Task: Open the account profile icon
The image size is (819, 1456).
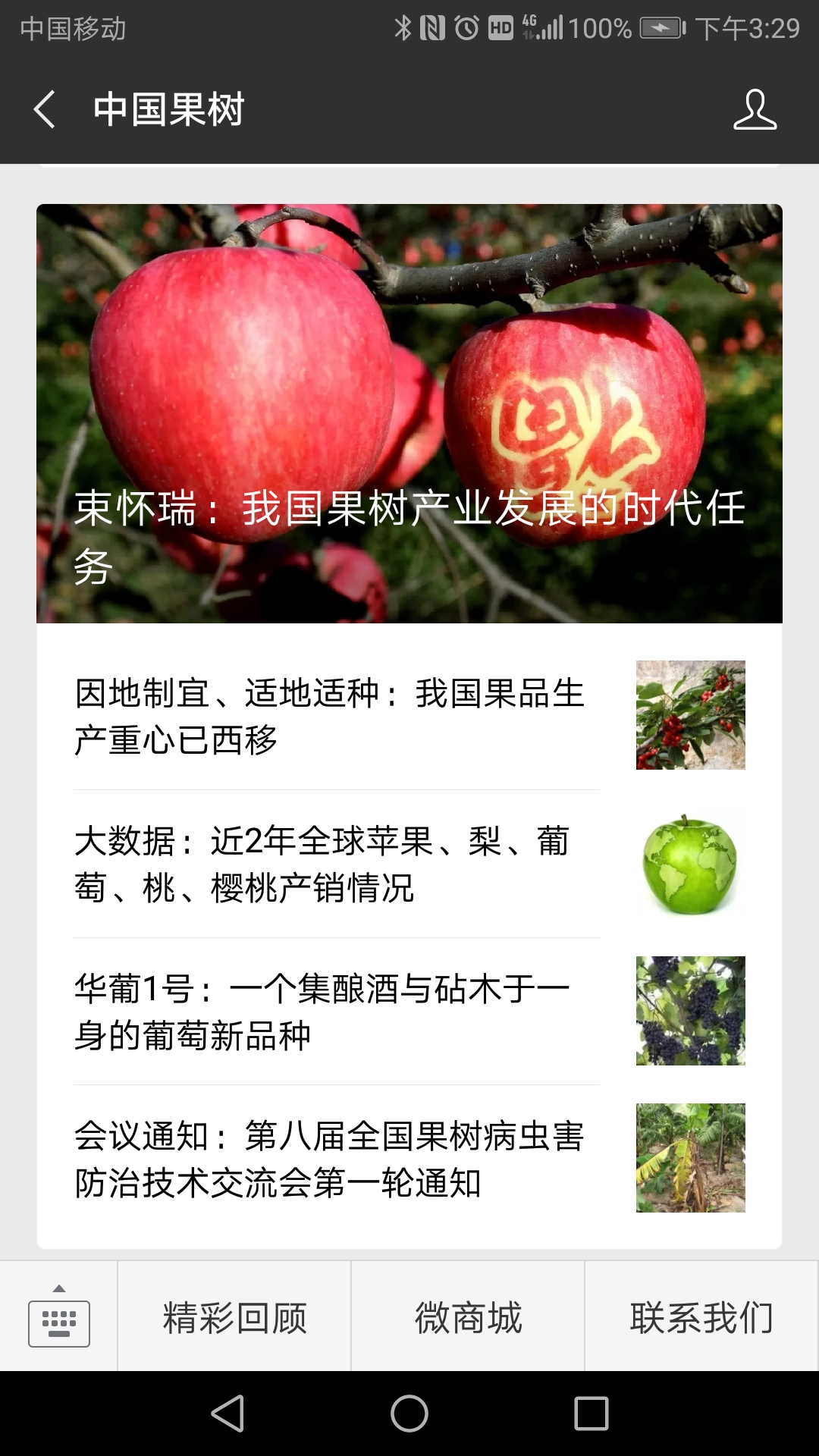Action: click(x=755, y=109)
